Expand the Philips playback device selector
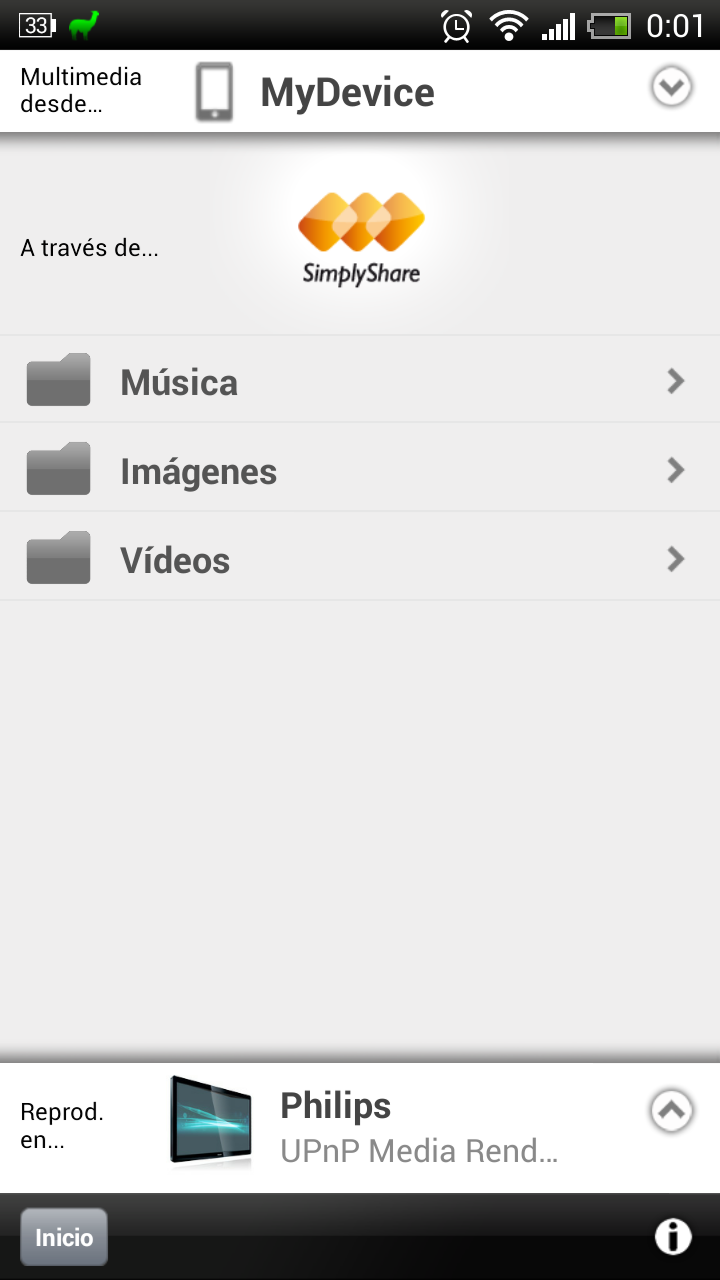This screenshot has width=720, height=1280. pos(671,1110)
